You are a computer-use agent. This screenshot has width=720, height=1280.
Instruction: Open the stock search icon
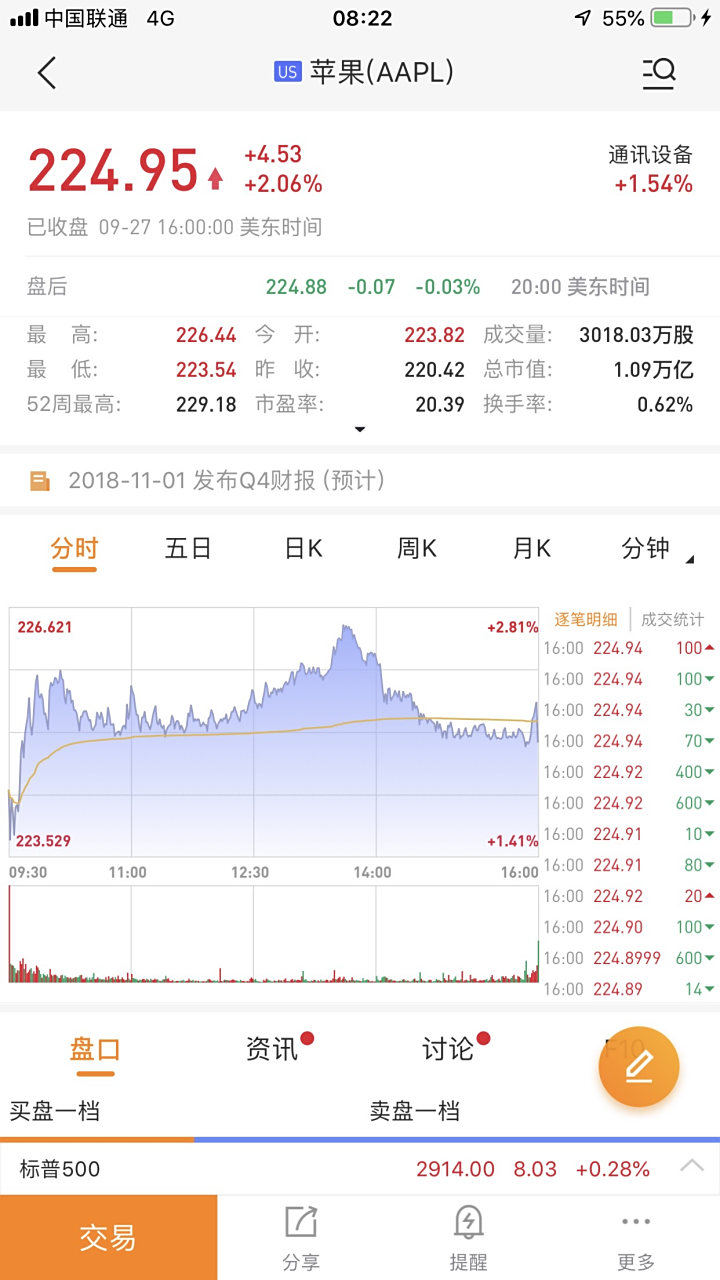tap(659, 72)
